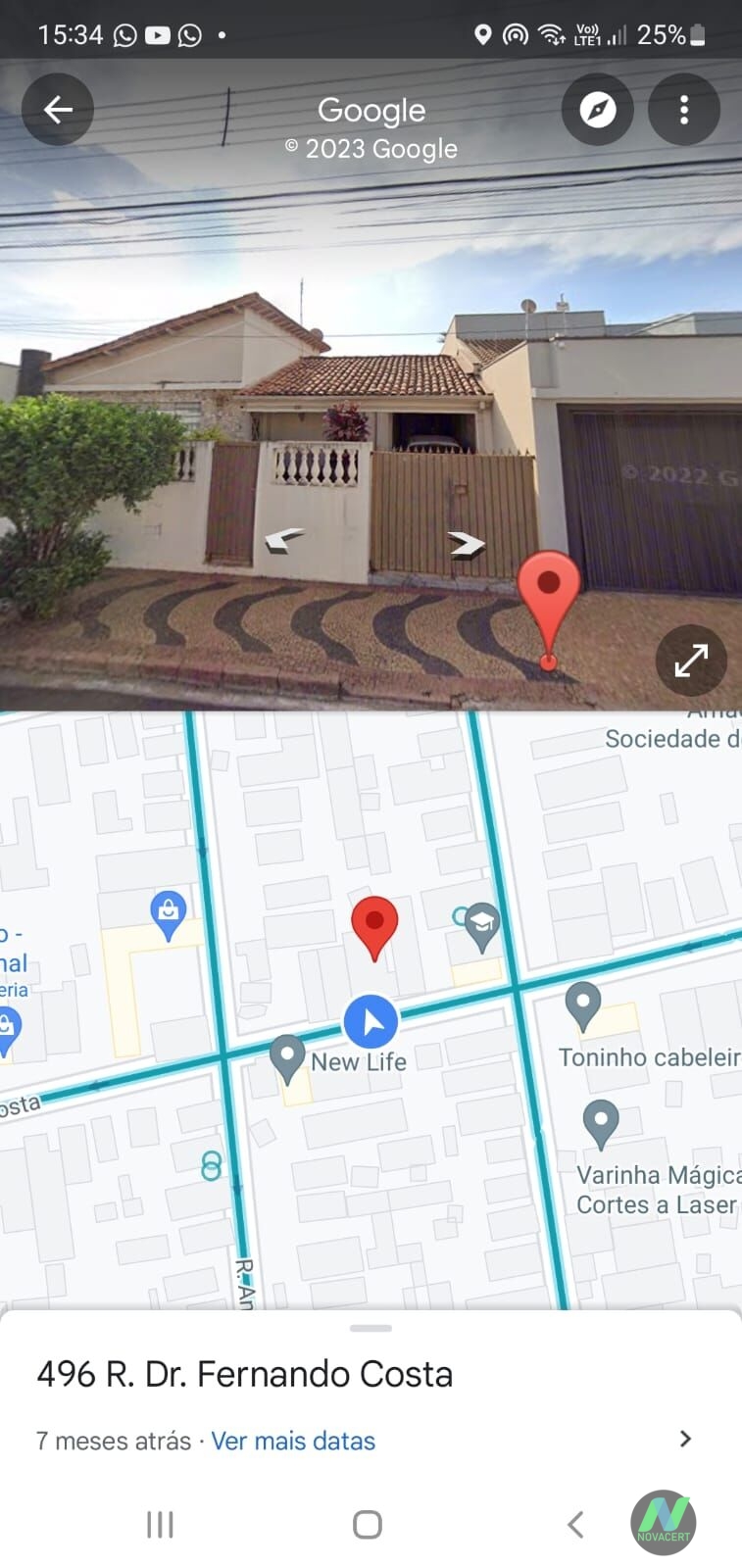Go back using the arrow button

pos(58,110)
